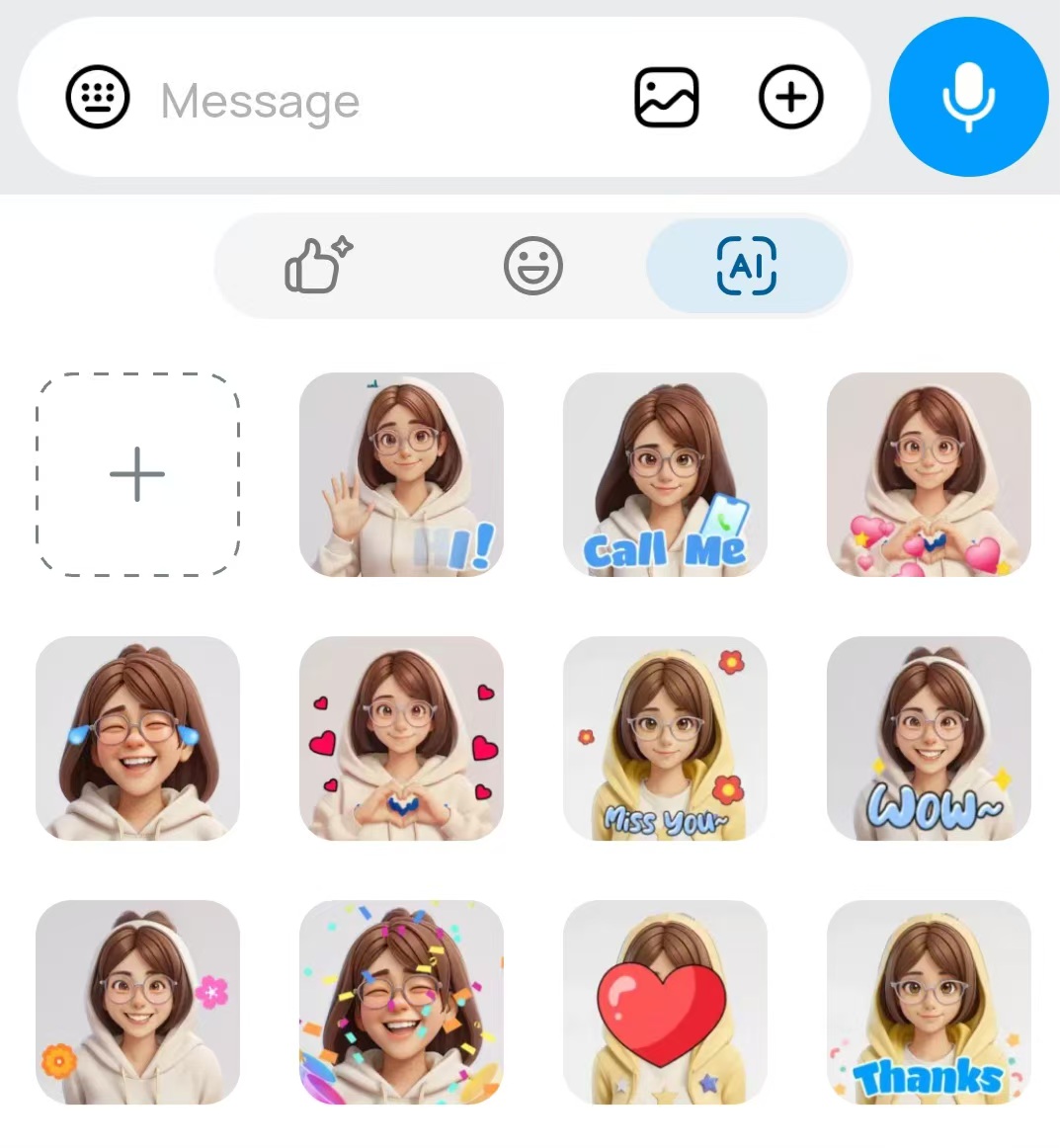This screenshot has height=1148, width=1060.
Task: Select the big red heart sticker
Action: pos(664,1003)
